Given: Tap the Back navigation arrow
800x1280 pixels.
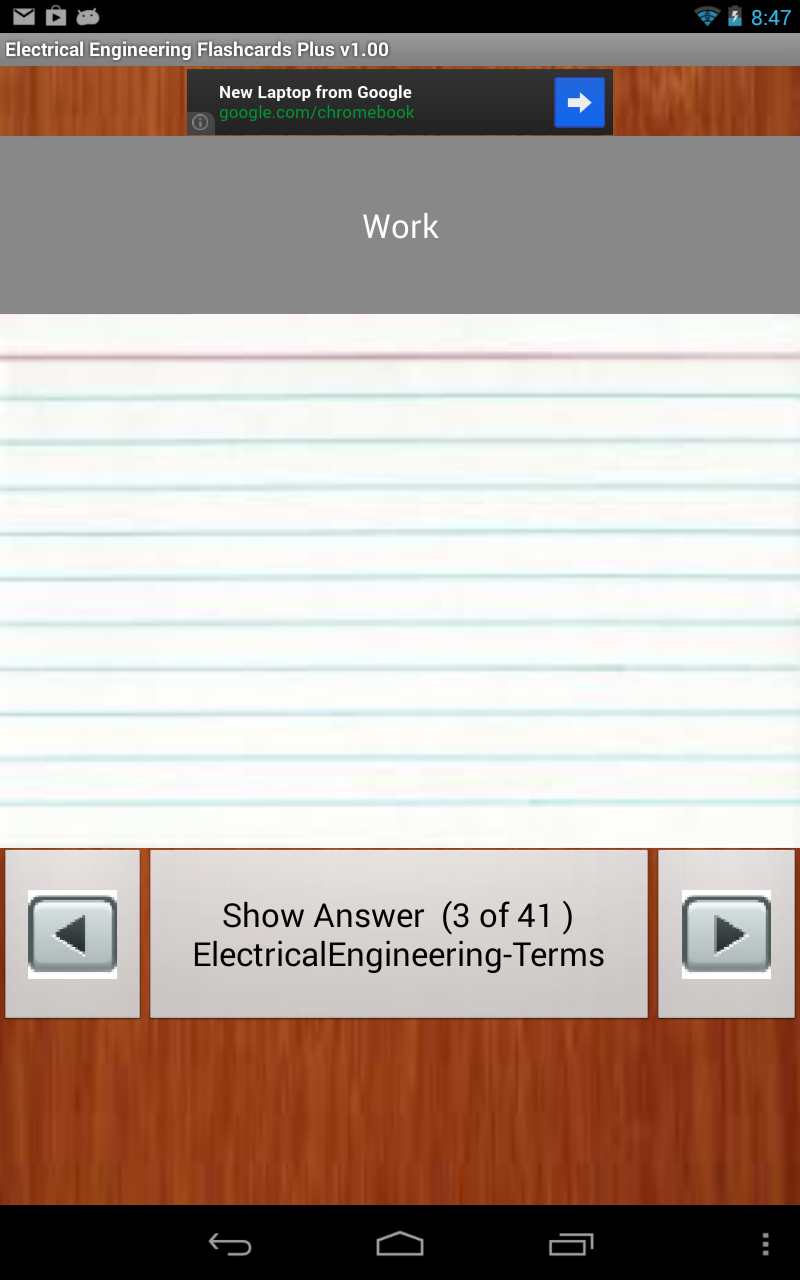Looking at the screenshot, I should [x=229, y=1245].
